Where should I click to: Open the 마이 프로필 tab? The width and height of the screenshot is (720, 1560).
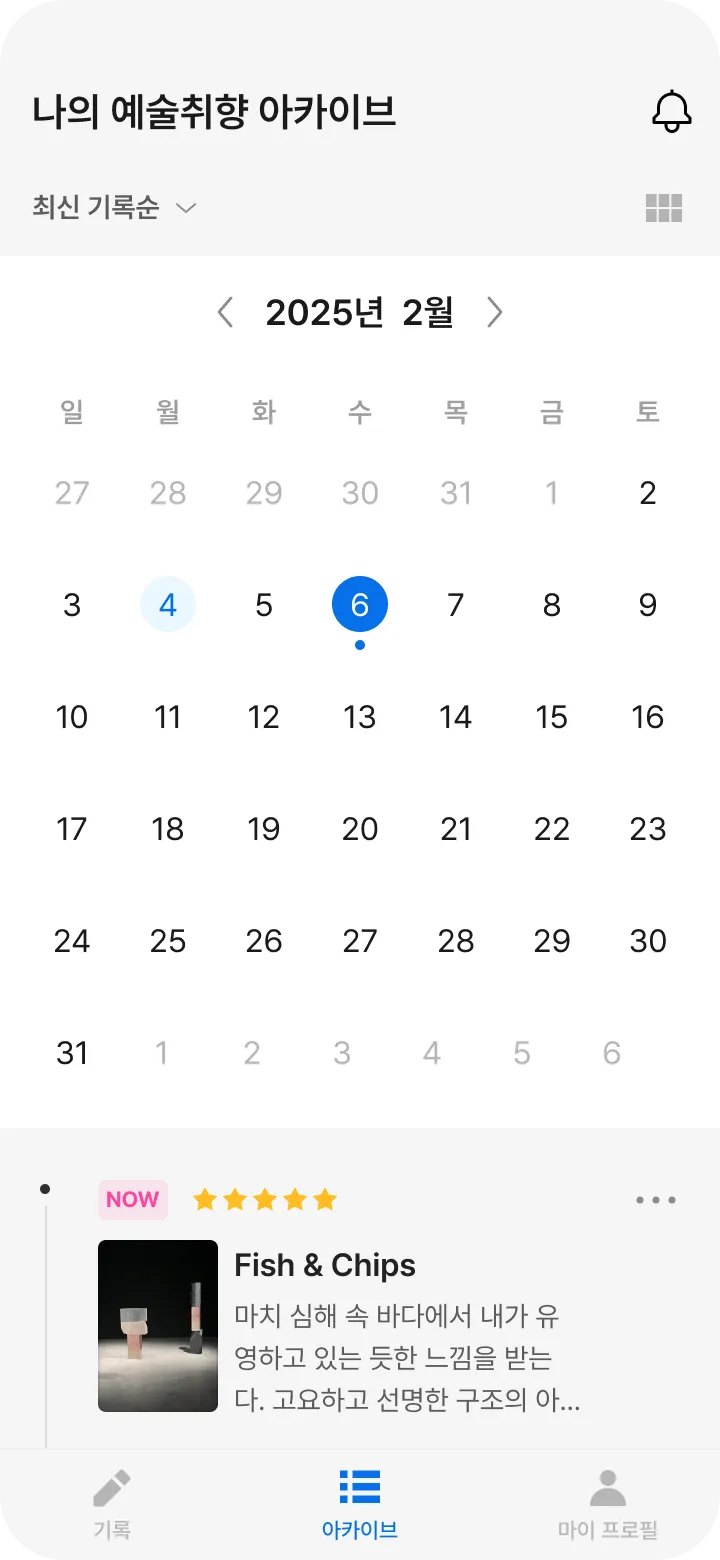pyautogui.click(x=608, y=1505)
